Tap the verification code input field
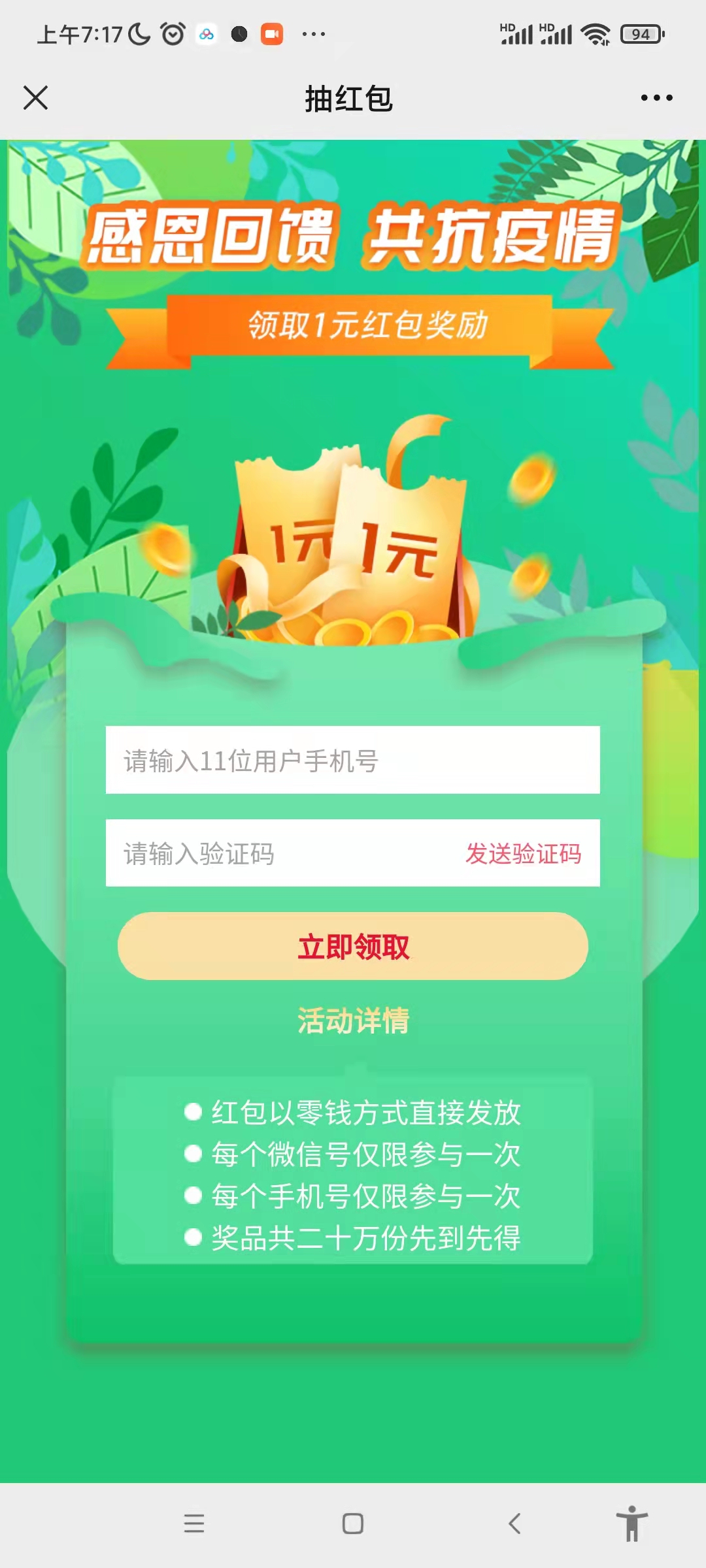The width and height of the screenshot is (706, 1568). tap(281, 853)
